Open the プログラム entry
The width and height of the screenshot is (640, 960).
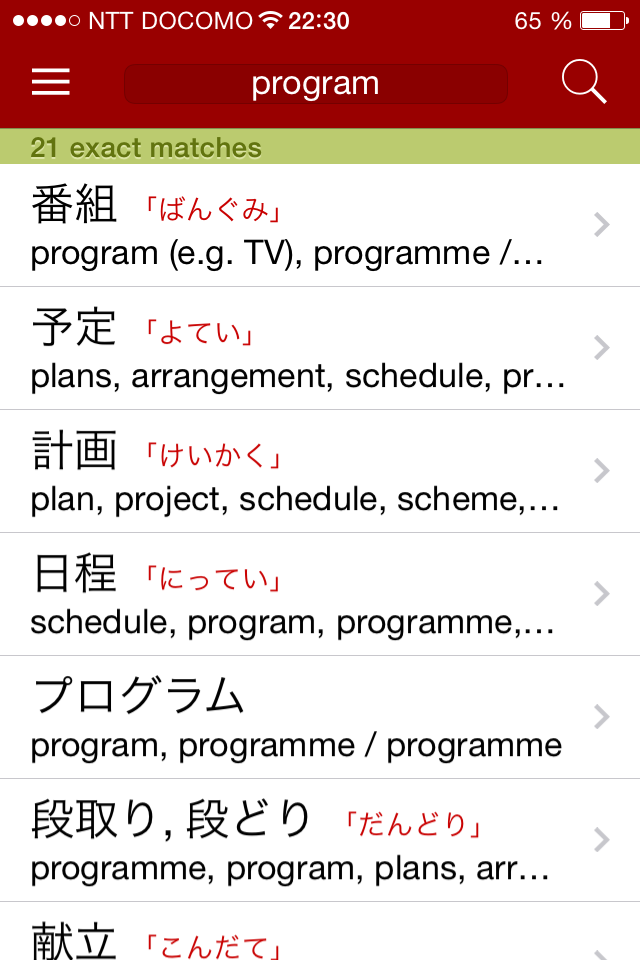pos(300,717)
